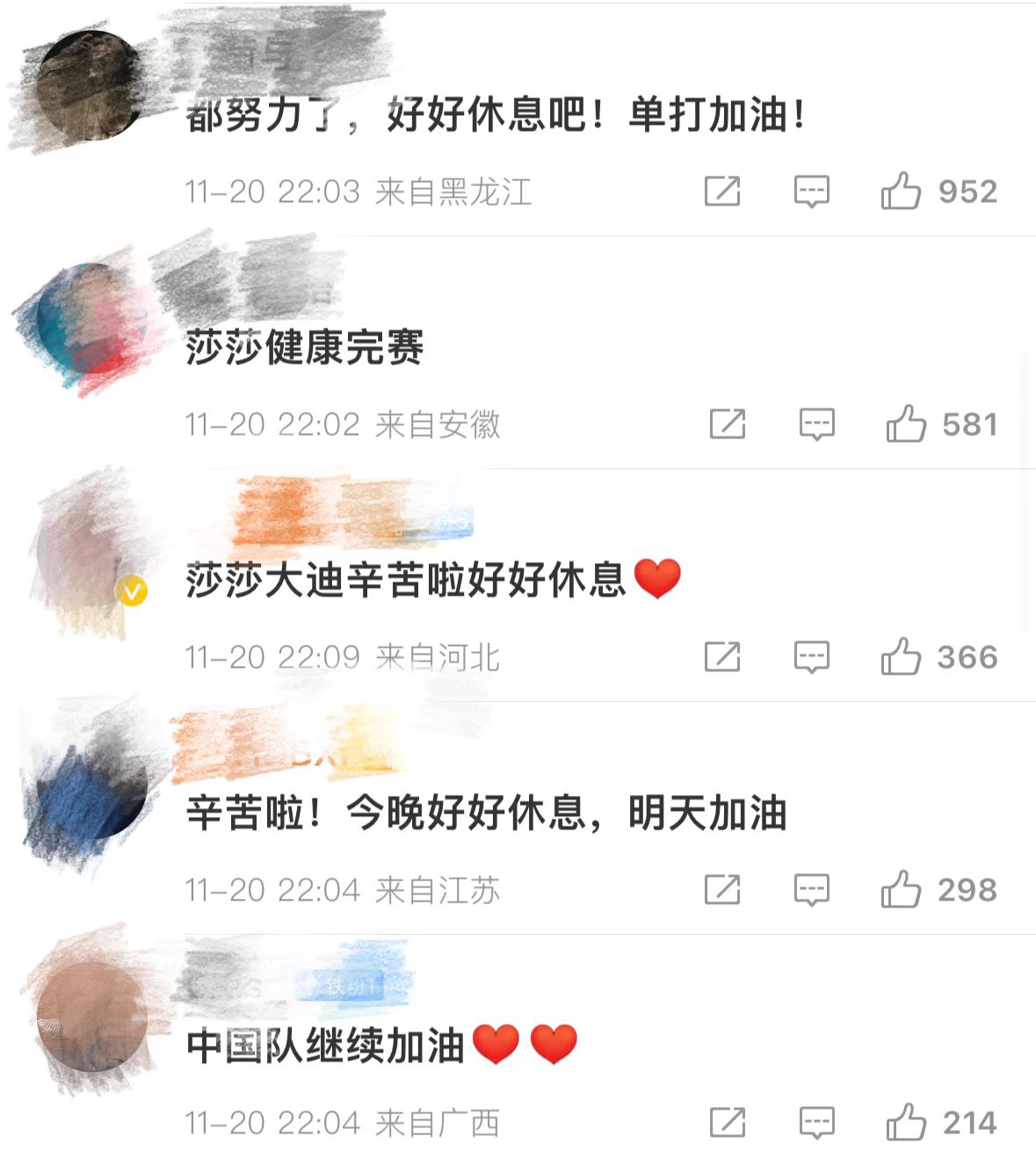Like the 莎莎大迪辛苦啦 comment
1036x1158 pixels.
pos(901,656)
